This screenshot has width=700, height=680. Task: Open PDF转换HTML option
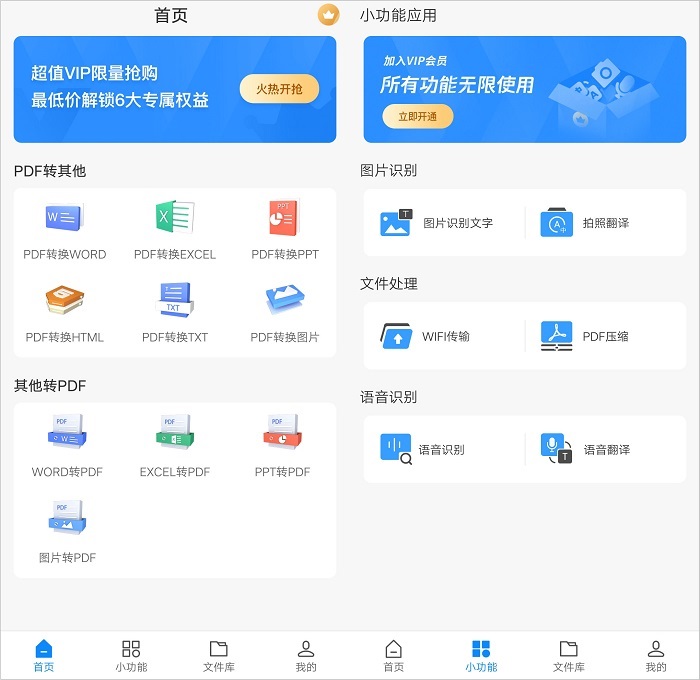pyautogui.click(x=65, y=313)
